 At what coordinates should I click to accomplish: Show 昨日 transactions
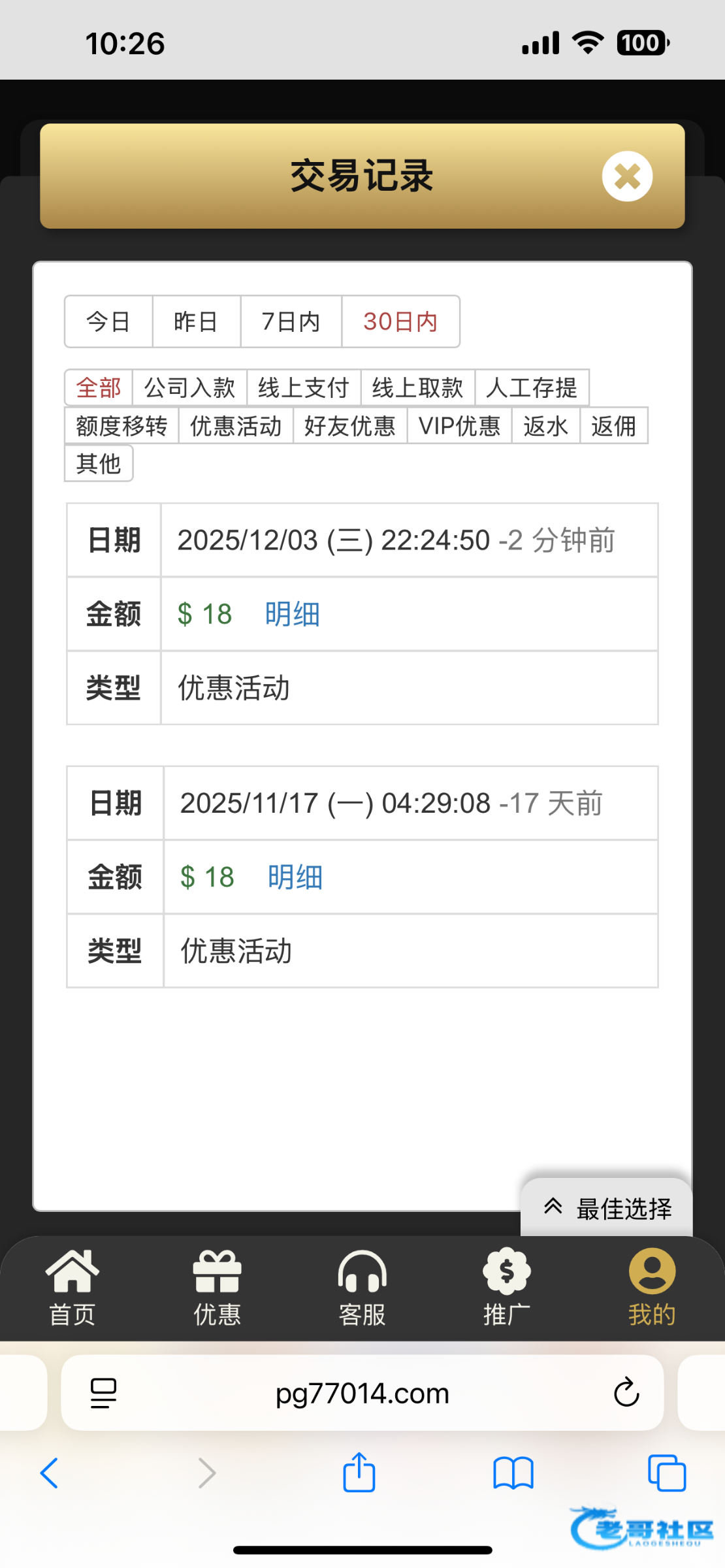(196, 321)
